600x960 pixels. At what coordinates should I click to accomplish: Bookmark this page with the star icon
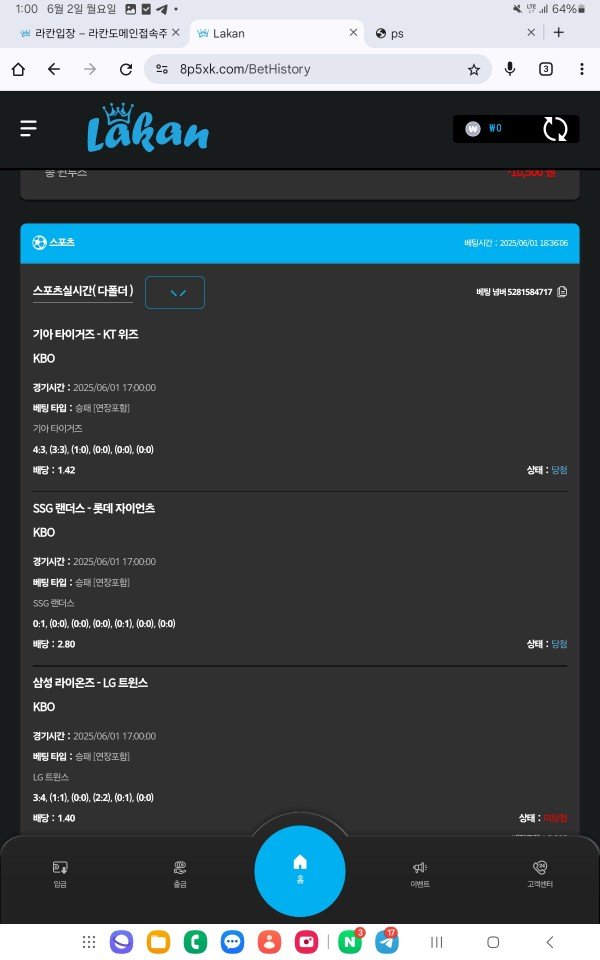[x=474, y=69]
